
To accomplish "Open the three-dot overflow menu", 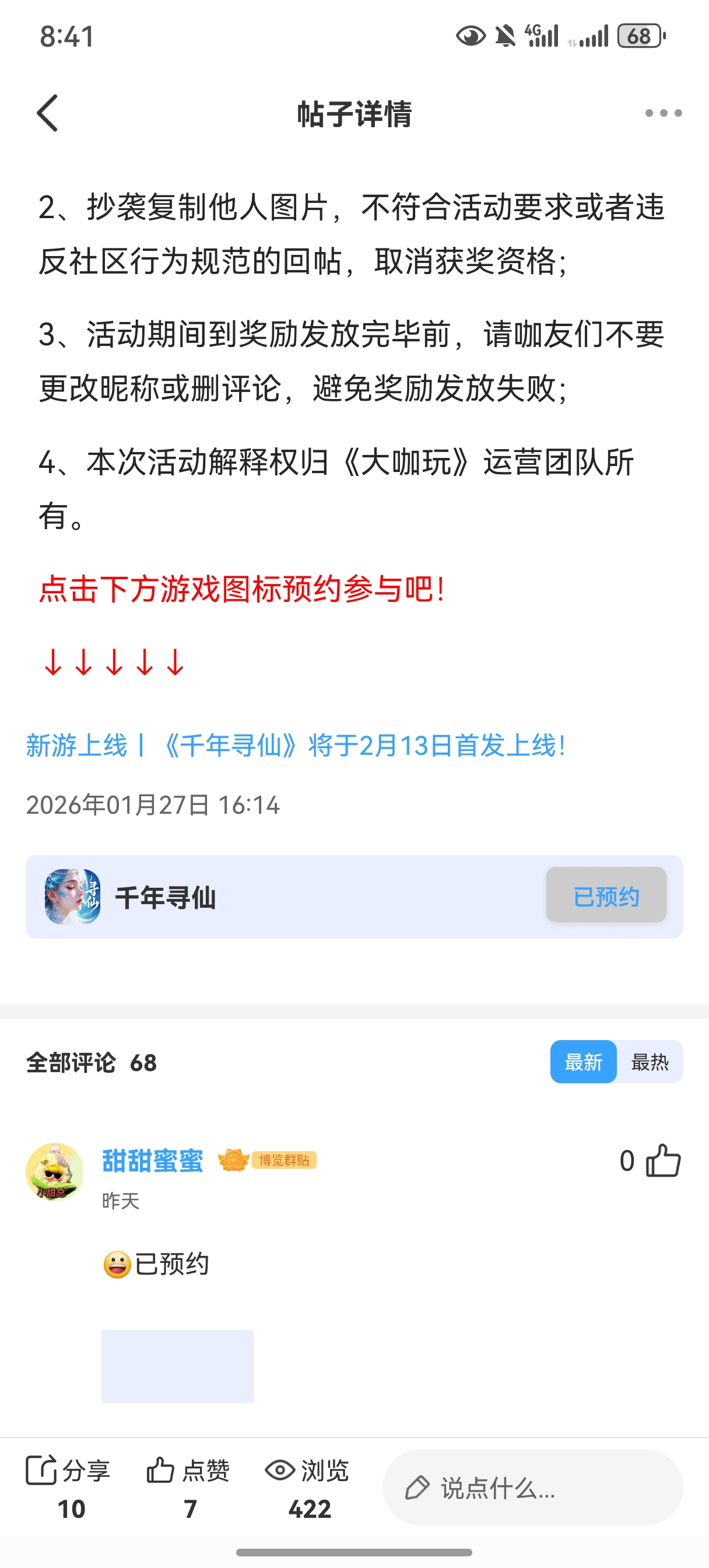I will pos(663,113).
